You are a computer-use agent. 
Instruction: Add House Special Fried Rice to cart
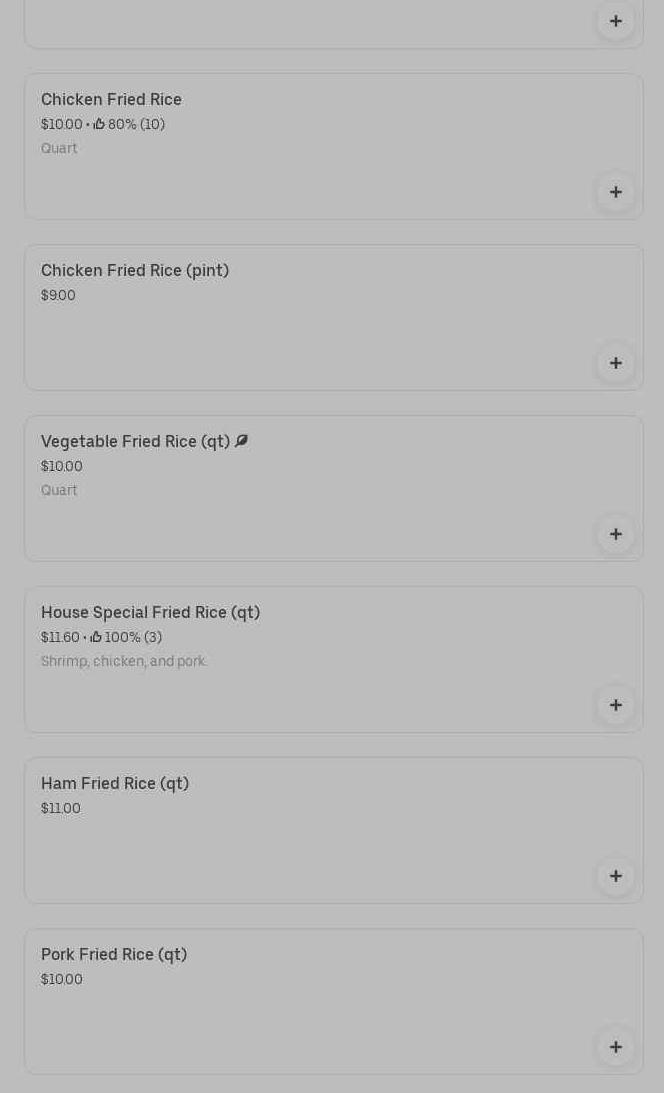point(615,705)
